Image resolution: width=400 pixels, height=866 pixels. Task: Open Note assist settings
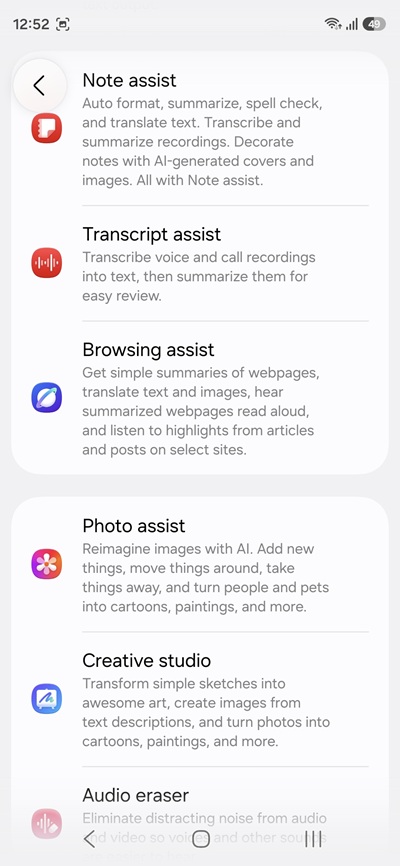pos(199,129)
